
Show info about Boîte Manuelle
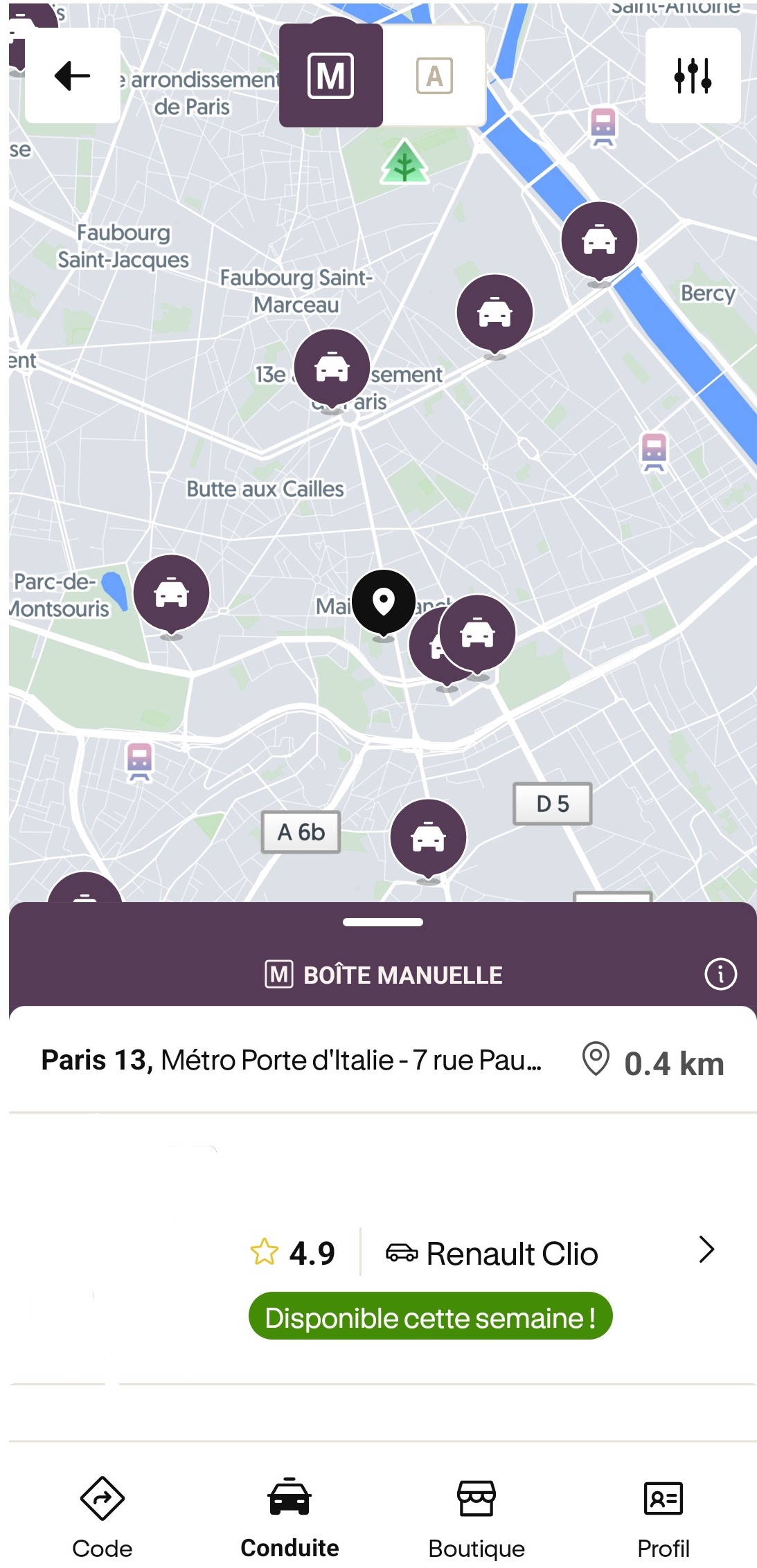(x=720, y=974)
